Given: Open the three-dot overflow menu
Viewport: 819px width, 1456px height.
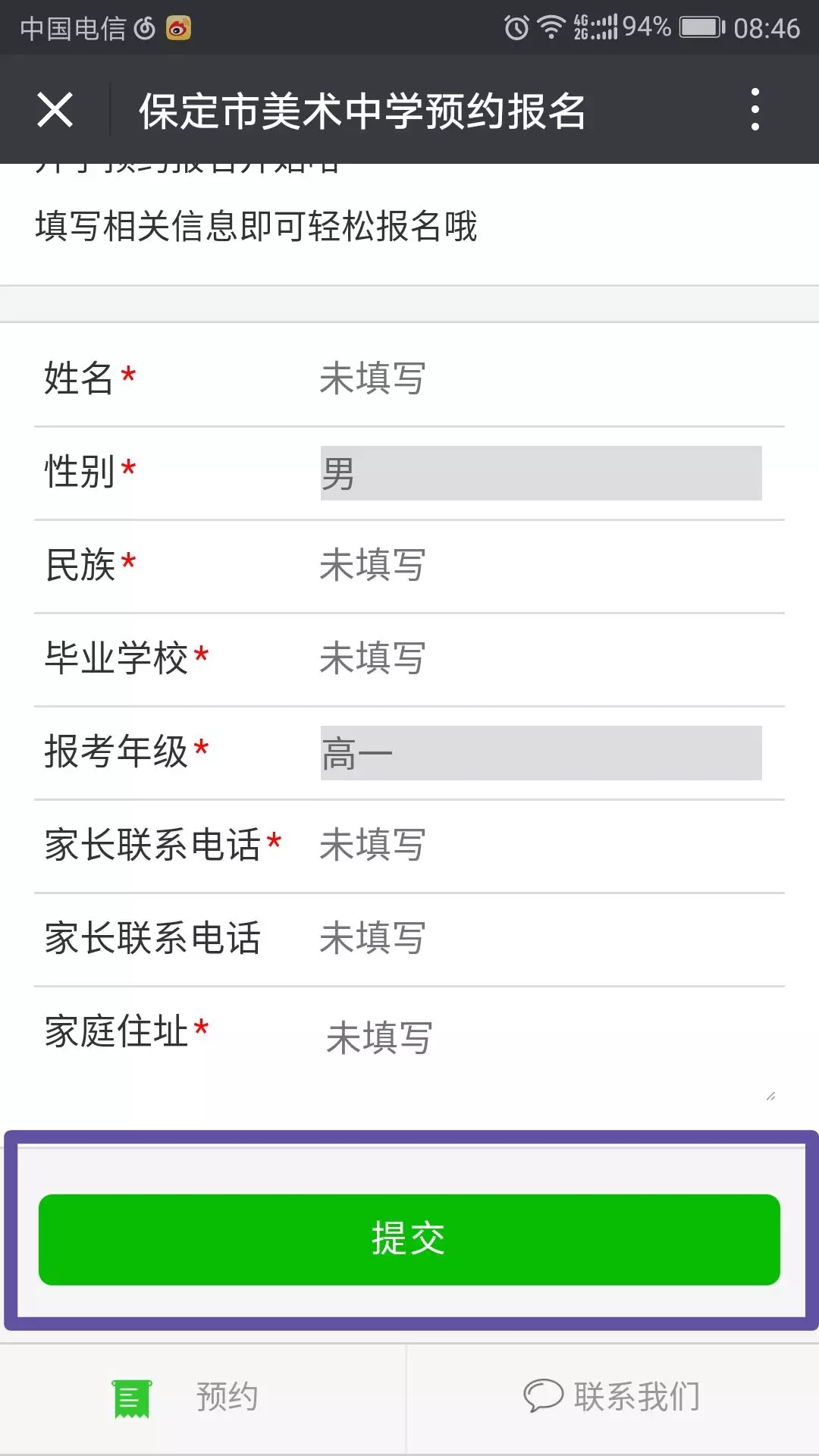Looking at the screenshot, I should pyautogui.click(x=755, y=110).
